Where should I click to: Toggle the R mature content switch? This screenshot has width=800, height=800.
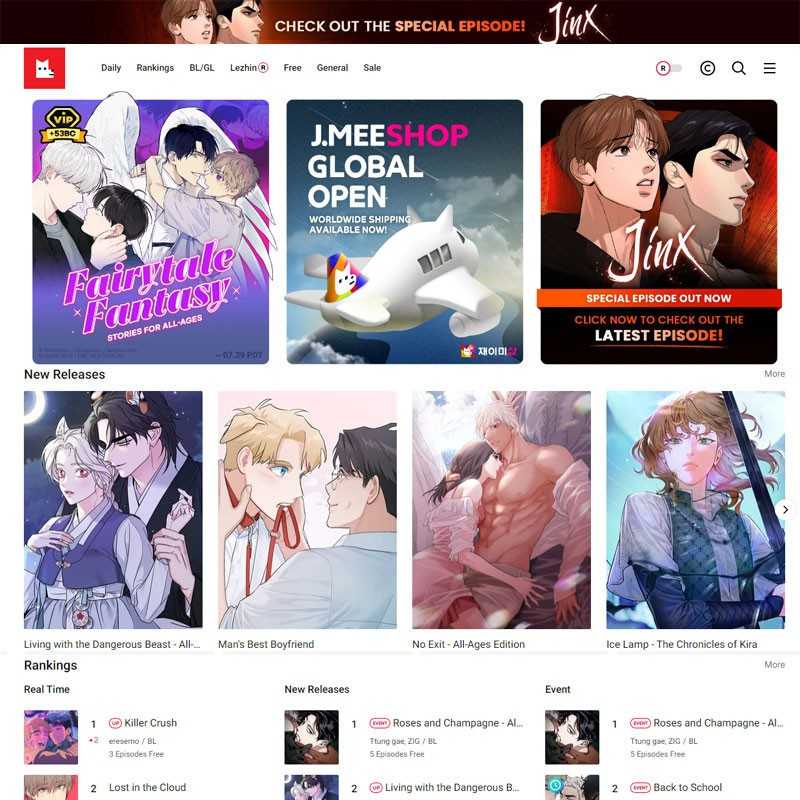[x=669, y=68]
